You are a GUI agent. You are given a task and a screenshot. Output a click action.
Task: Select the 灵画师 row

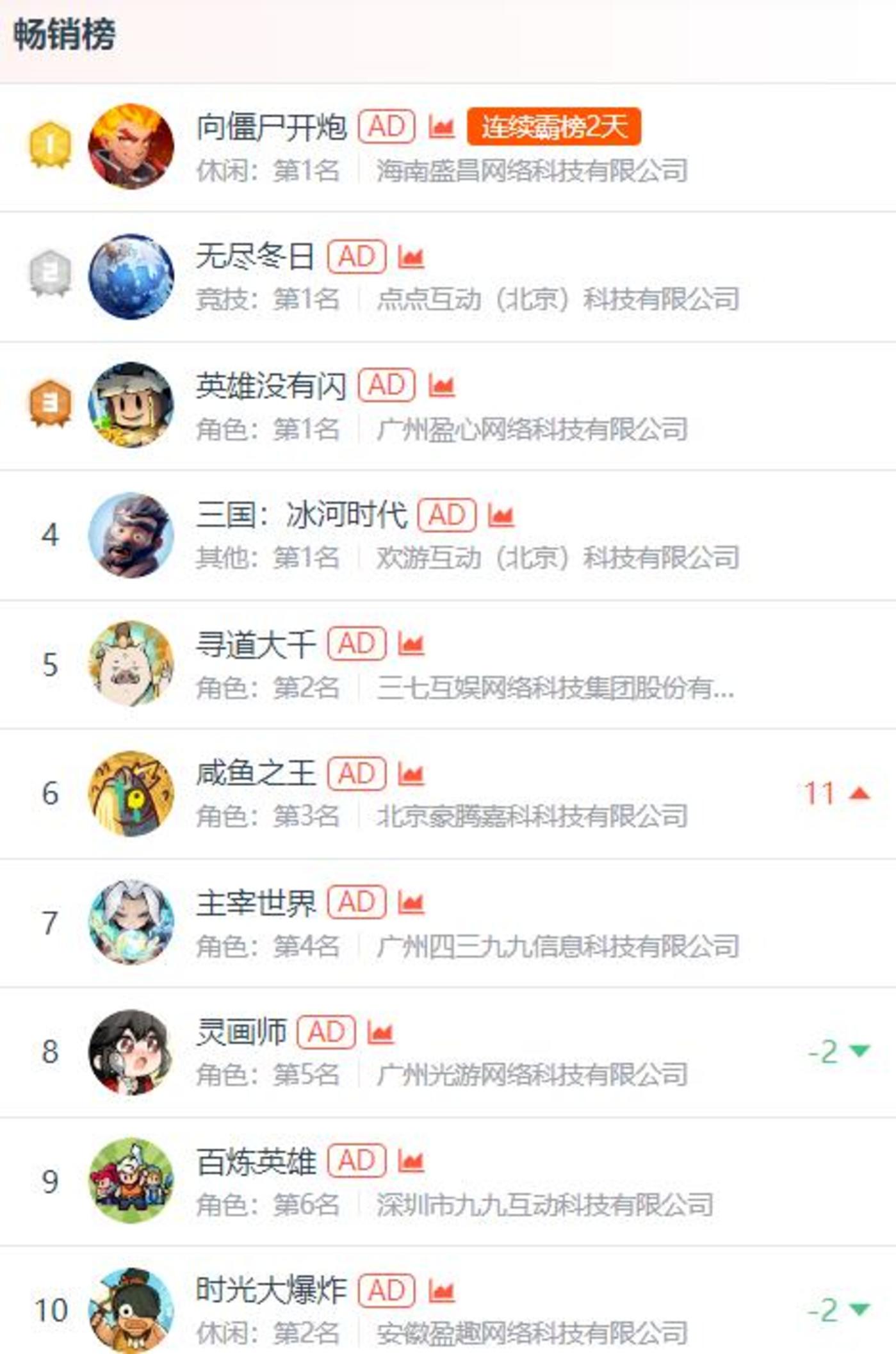(241, 1032)
